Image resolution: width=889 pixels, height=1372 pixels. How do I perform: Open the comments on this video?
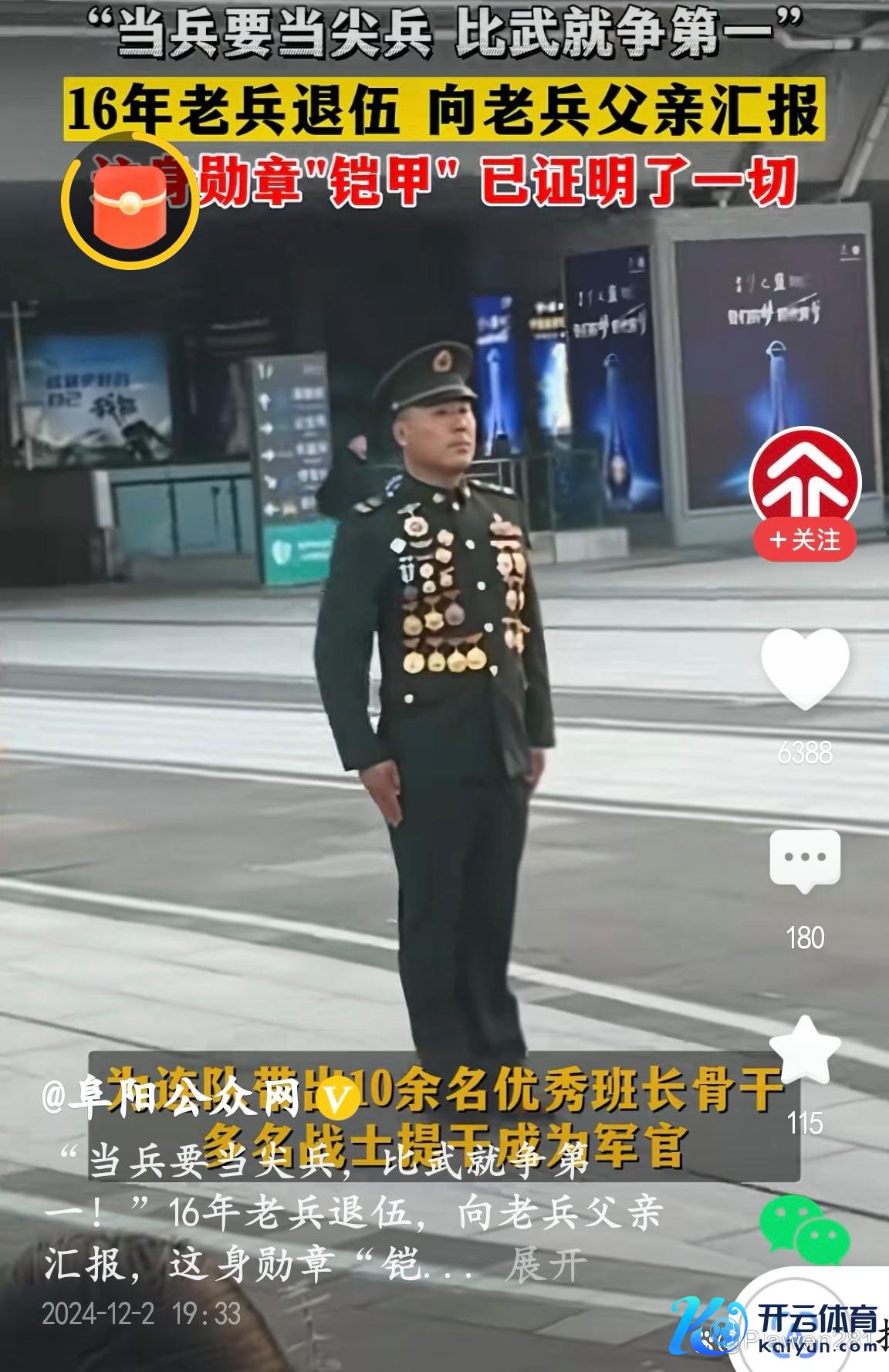(x=804, y=860)
